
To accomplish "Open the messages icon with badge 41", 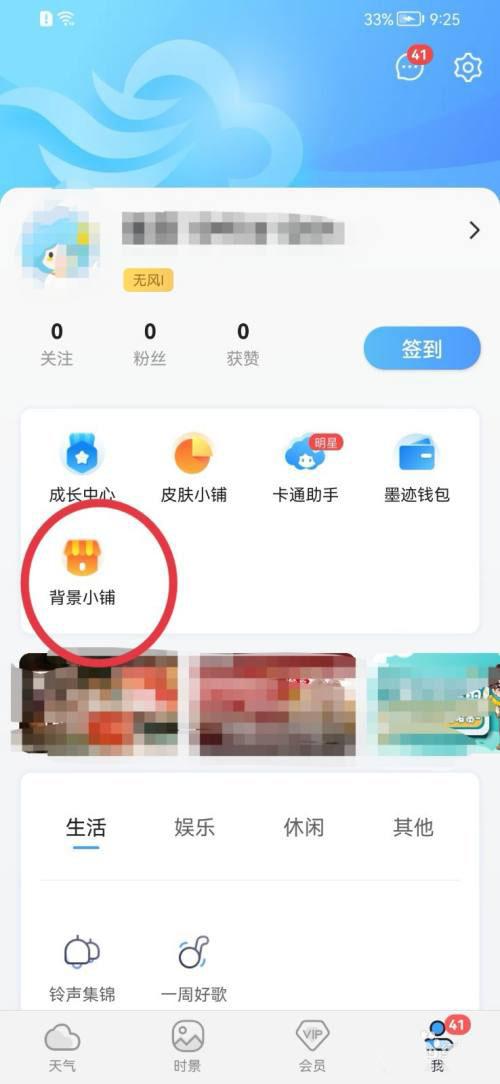I will [x=411, y=66].
